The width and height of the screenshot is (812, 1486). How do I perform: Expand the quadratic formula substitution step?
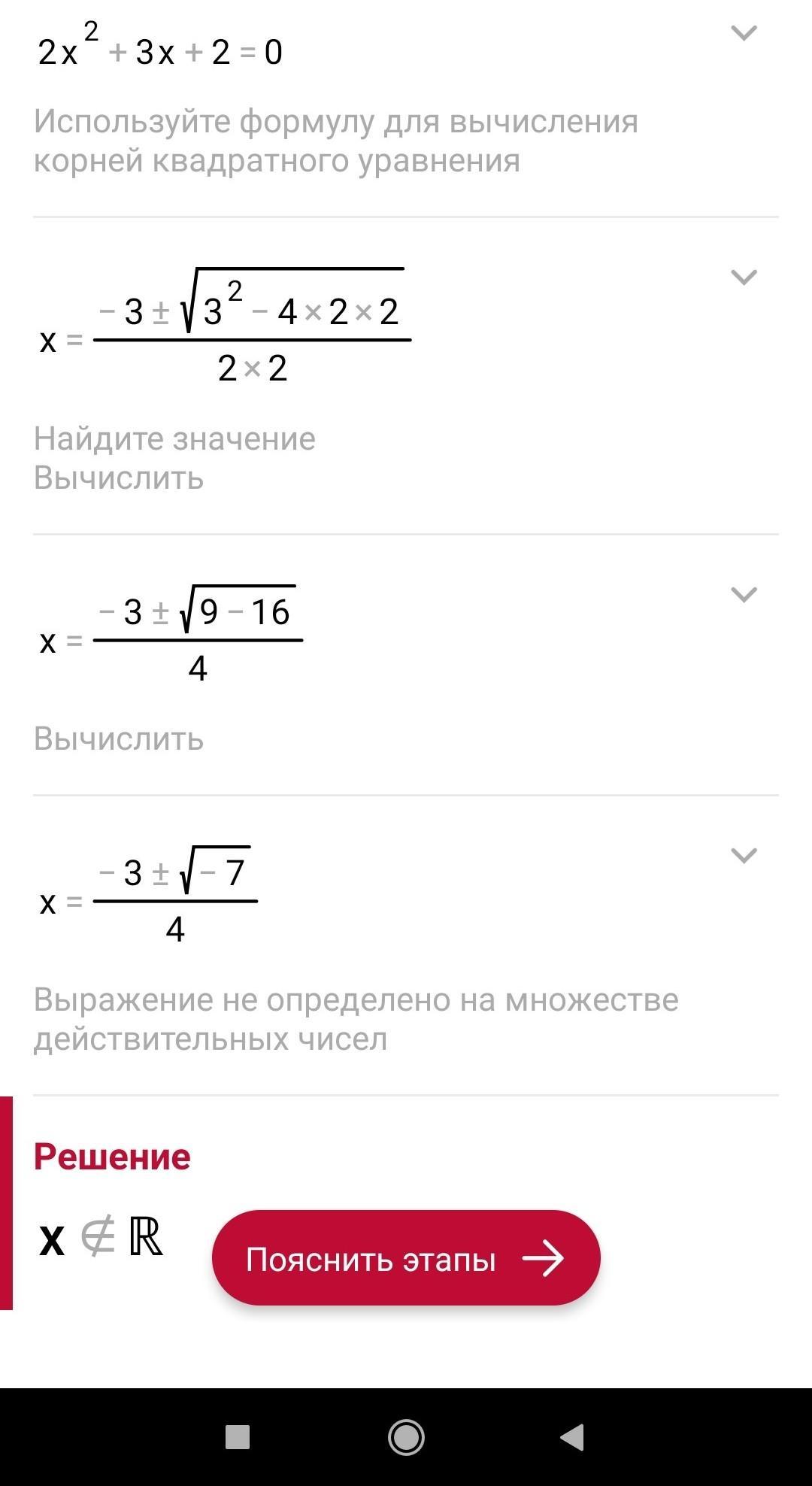[x=744, y=277]
